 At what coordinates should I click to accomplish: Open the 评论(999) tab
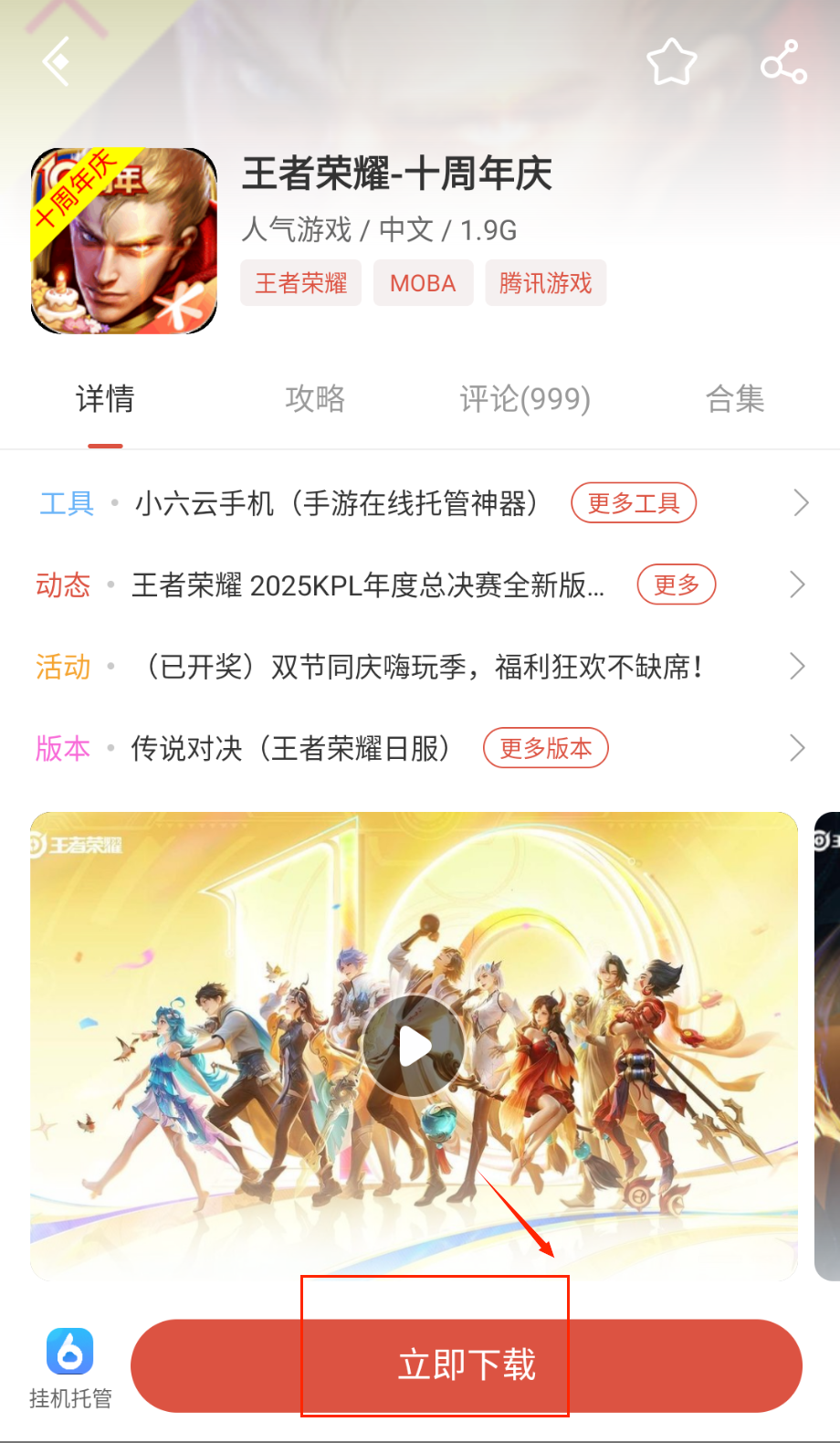point(525,399)
